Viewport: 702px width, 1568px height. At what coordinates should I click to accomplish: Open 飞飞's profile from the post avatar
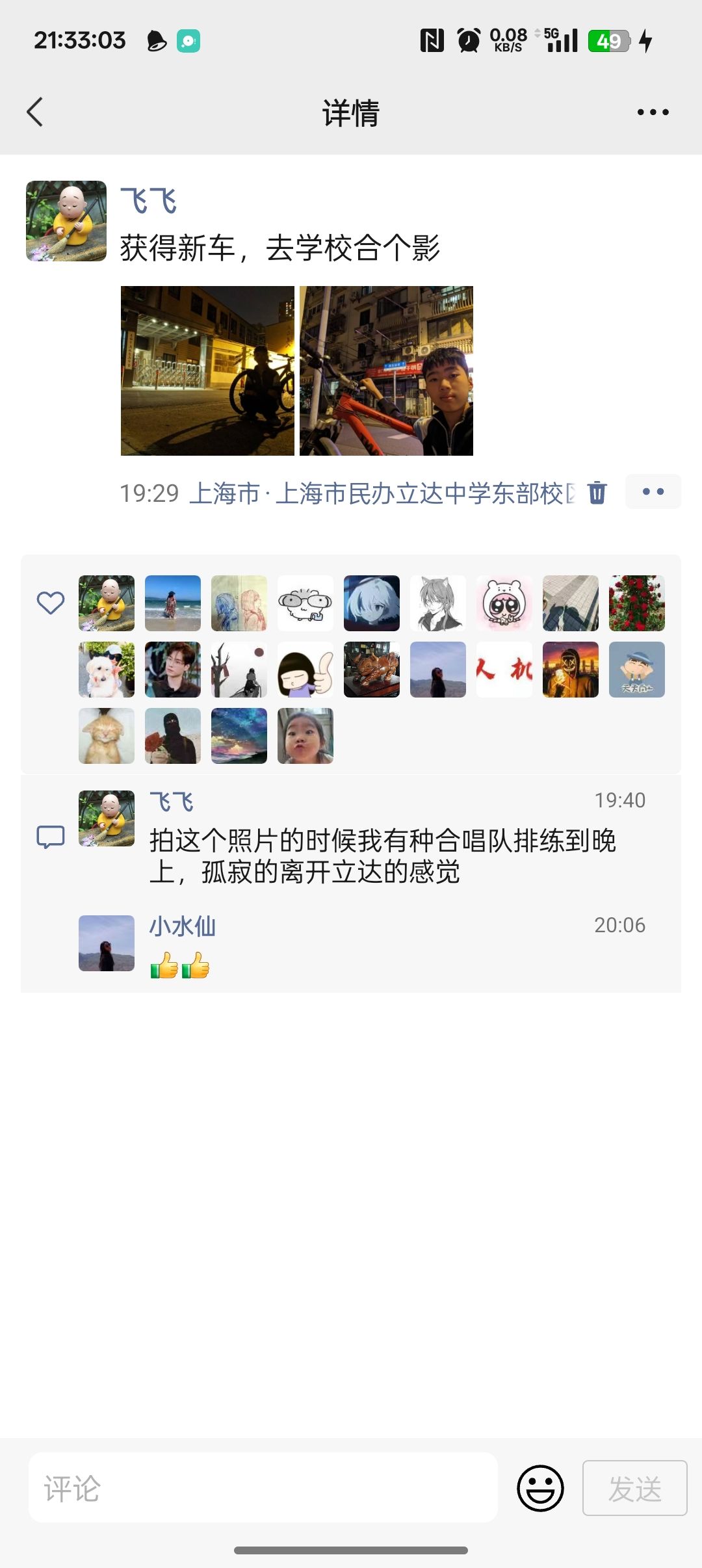coord(66,221)
